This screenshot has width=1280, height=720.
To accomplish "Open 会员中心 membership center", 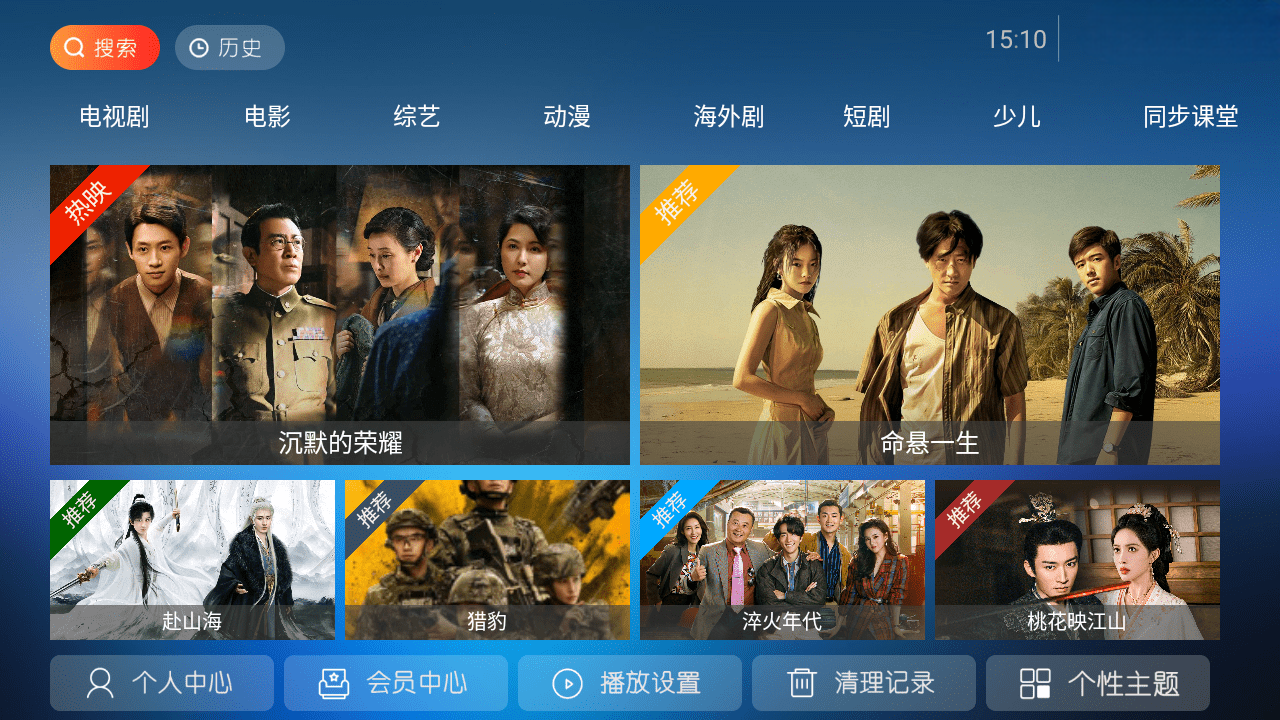I will pos(396,683).
